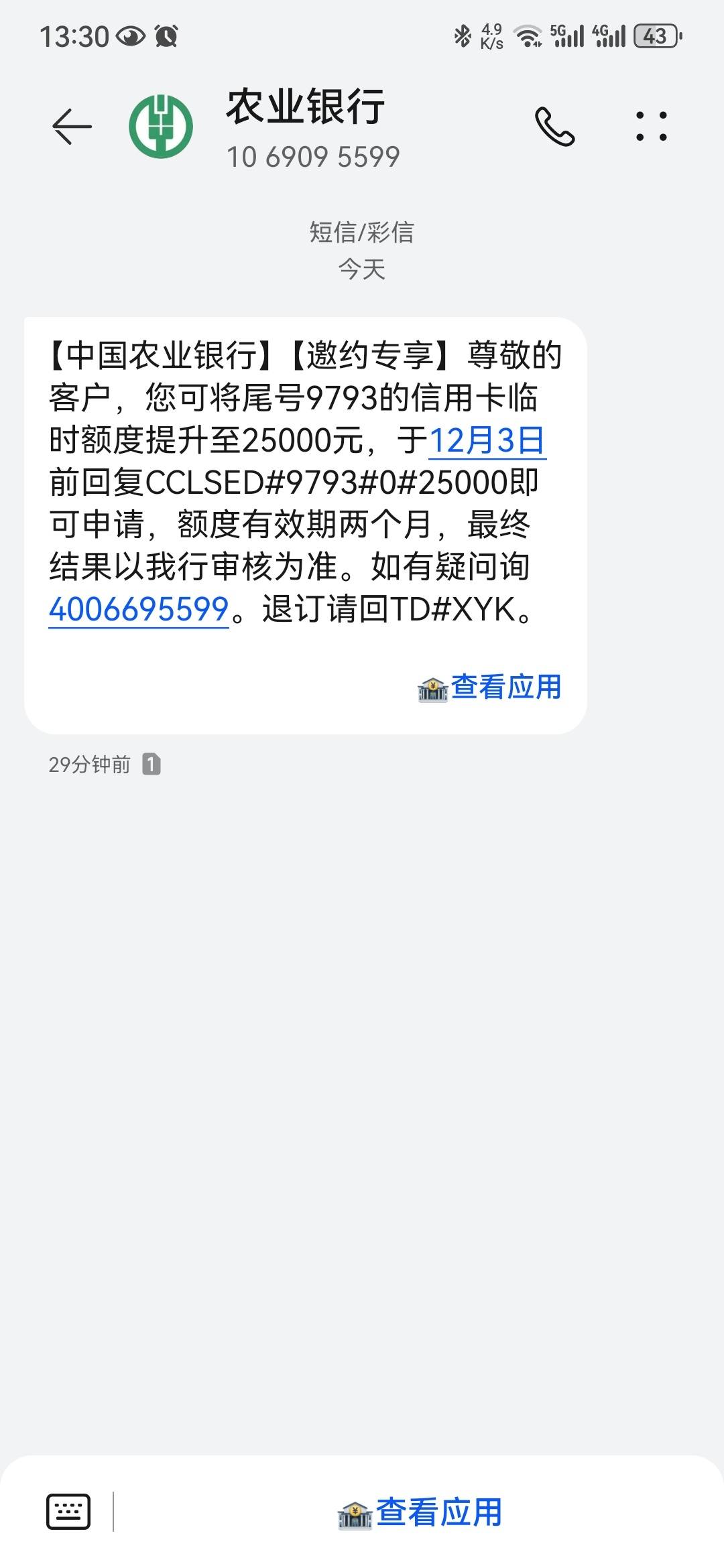This screenshot has height=1568, width=724.
Task: Switch to the keyboard input icon
Action: 68,1512
